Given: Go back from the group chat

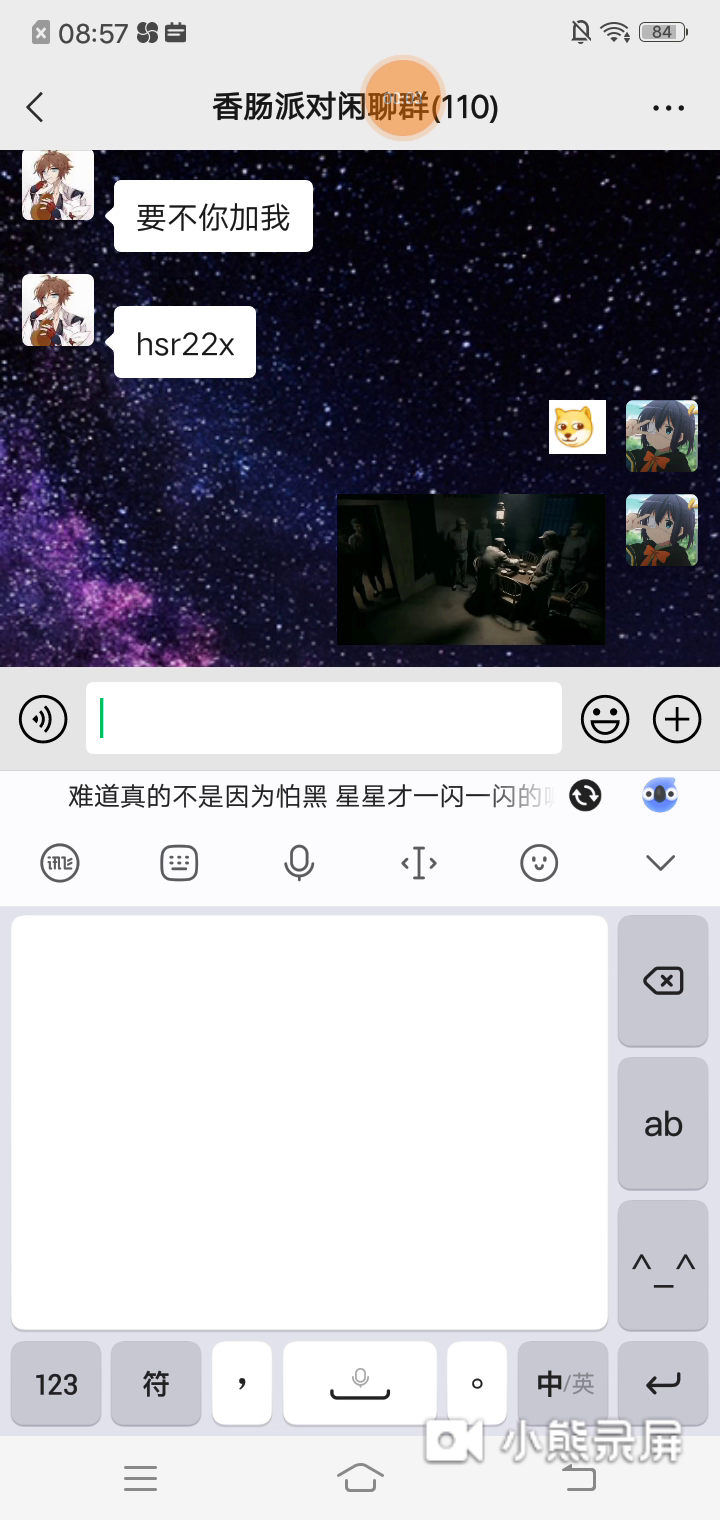Looking at the screenshot, I should tap(36, 107).
